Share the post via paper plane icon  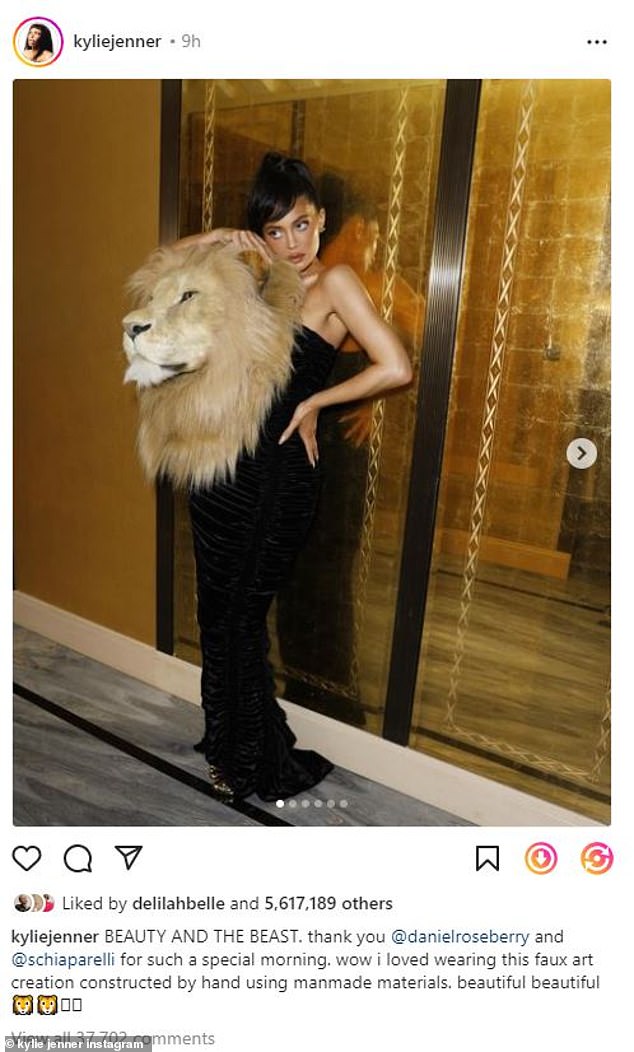point(128,857)
